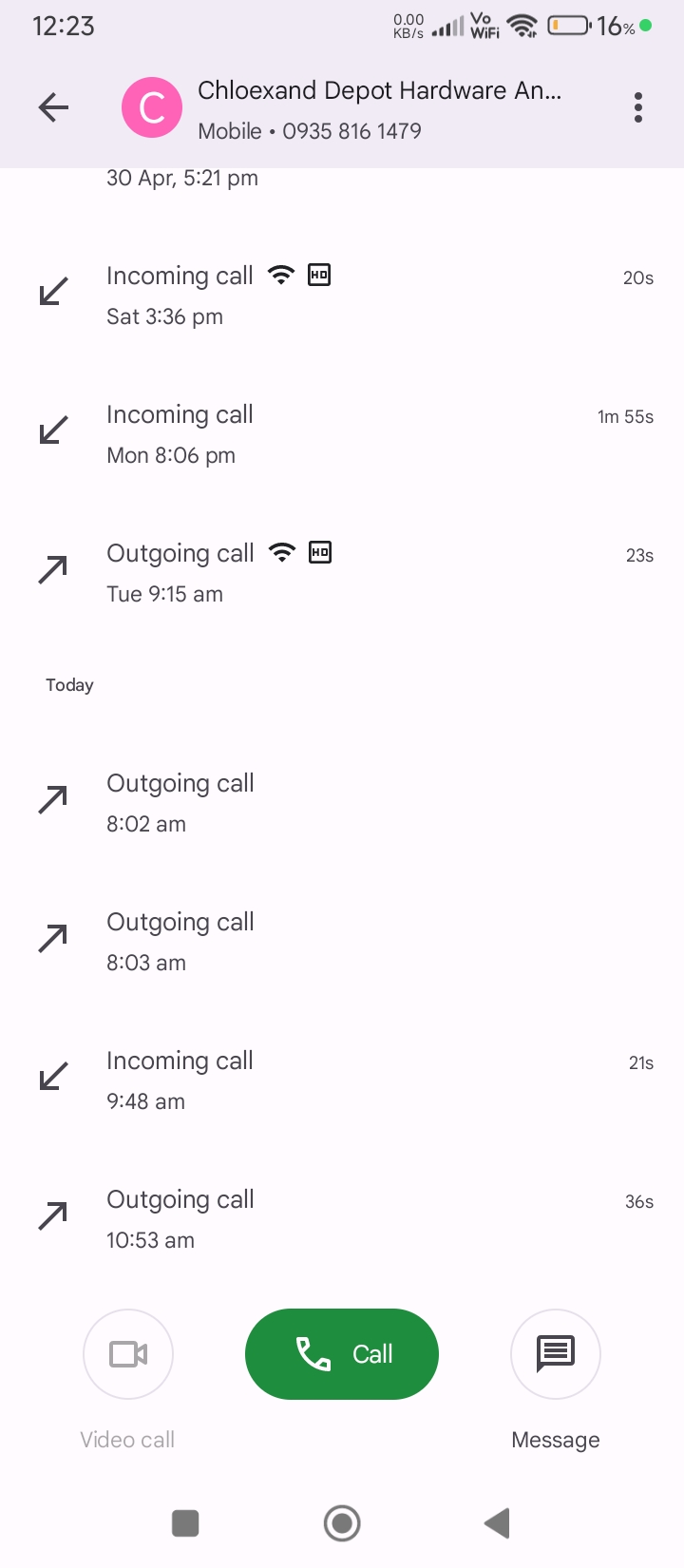
Task: View today's 9:48 am incoming call
Action: [342, 1080]
